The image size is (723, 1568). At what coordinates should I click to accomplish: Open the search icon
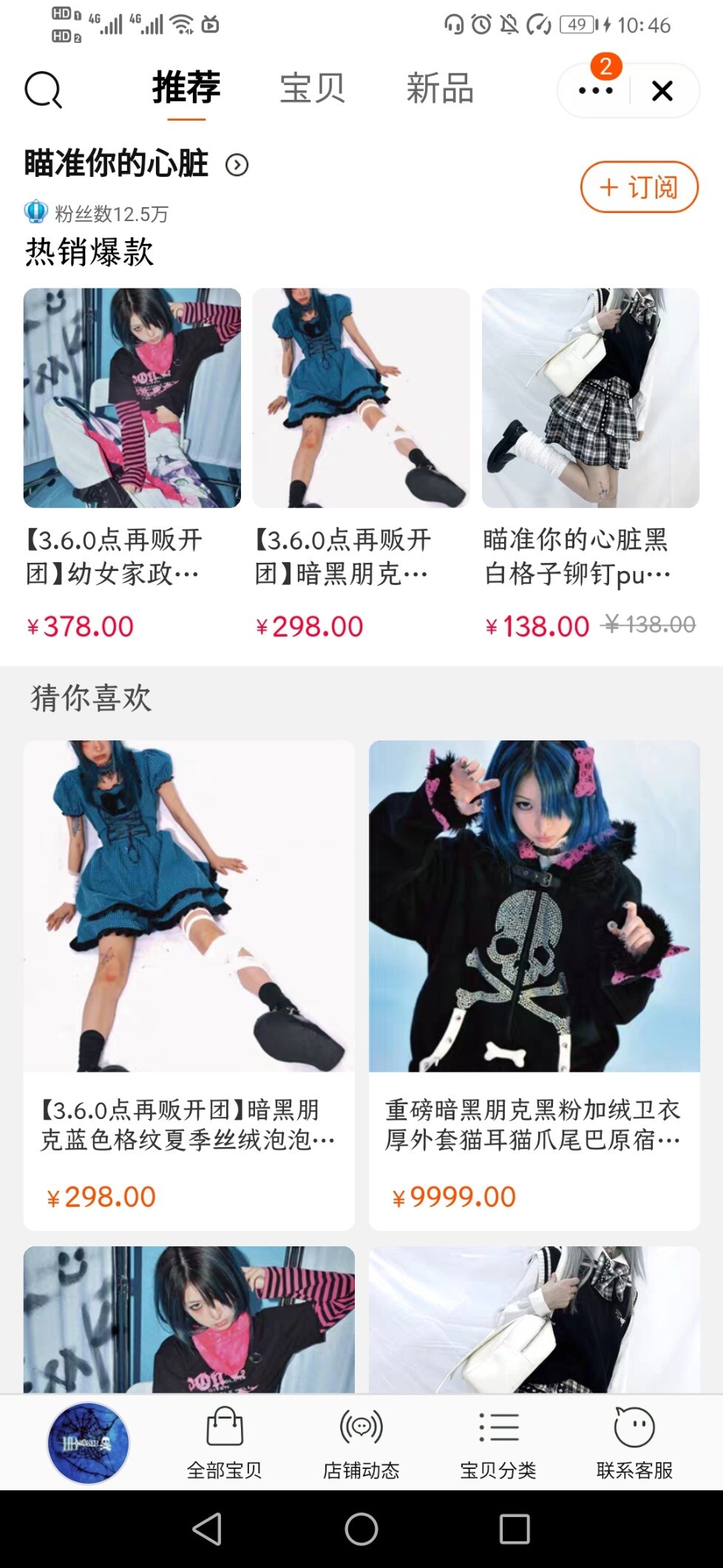(x=43, y=90)
